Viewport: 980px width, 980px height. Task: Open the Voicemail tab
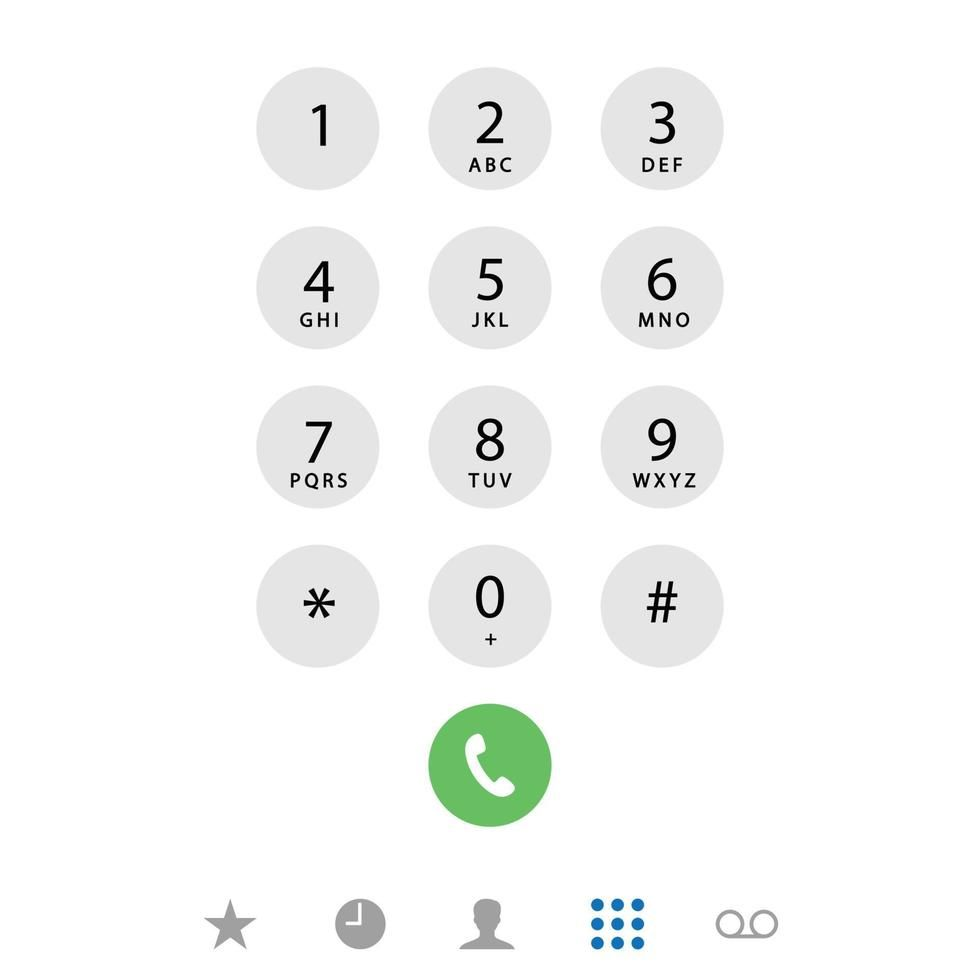(x=747, y=924)
